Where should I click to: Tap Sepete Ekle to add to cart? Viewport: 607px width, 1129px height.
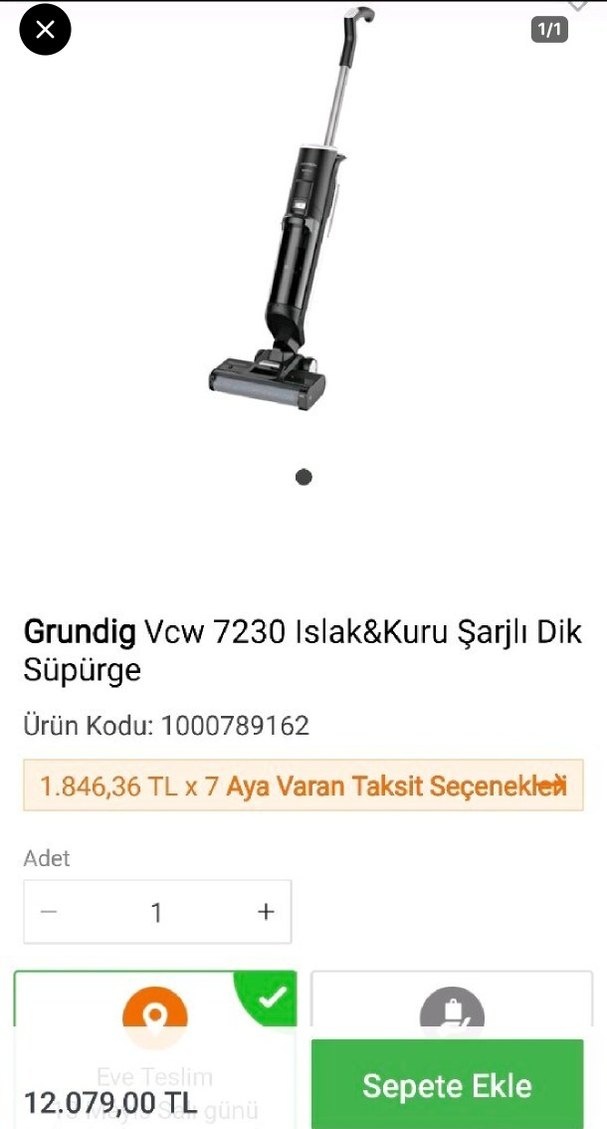click(446, 1085)
